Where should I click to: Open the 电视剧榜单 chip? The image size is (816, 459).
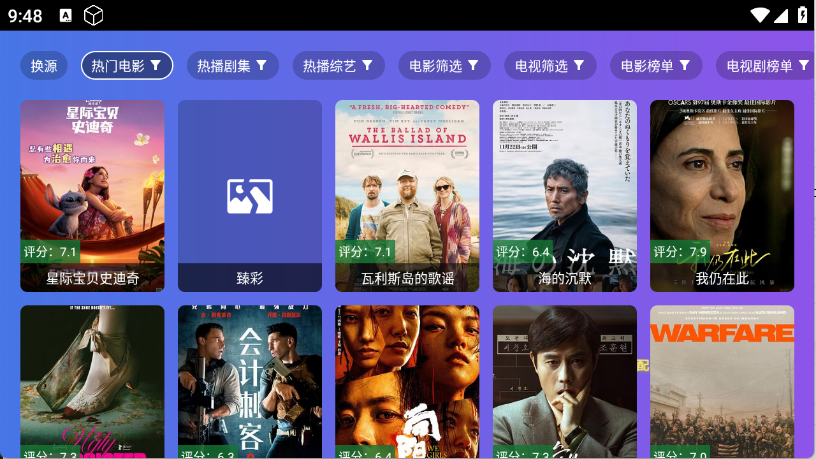pyautogui.click(x=765, y=66)
